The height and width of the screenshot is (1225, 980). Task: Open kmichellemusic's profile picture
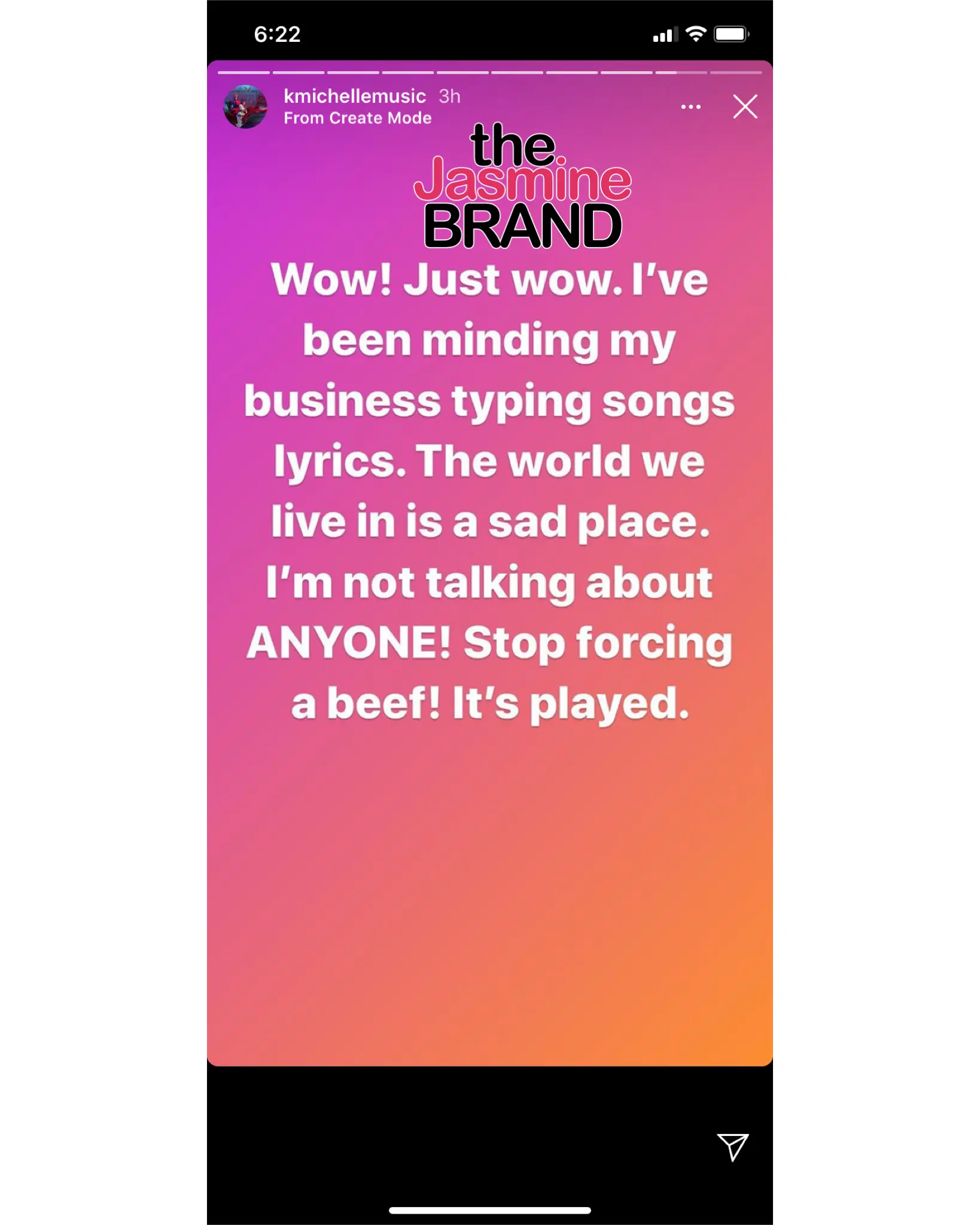[245, 107]
